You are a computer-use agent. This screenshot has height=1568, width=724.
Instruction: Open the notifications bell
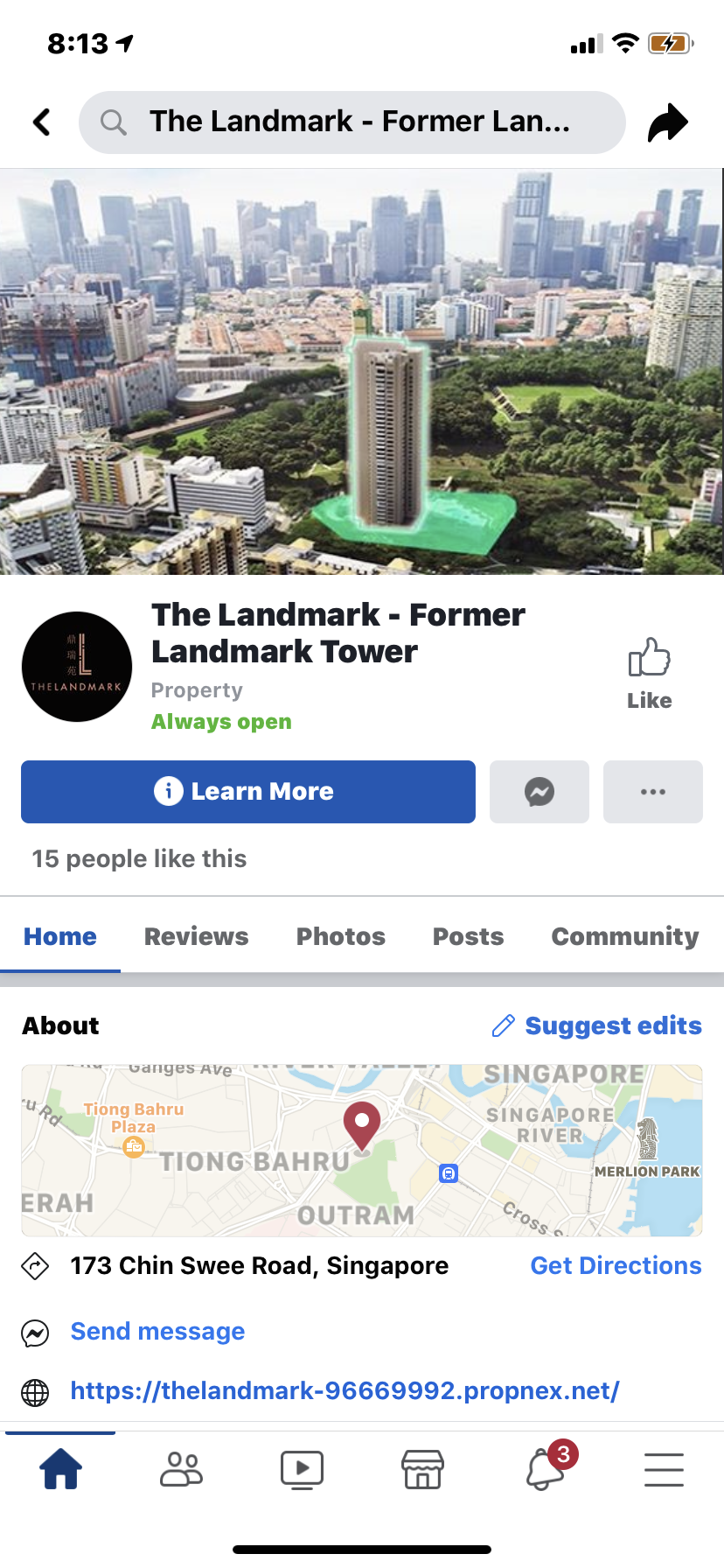click(x=546, y=1469)
